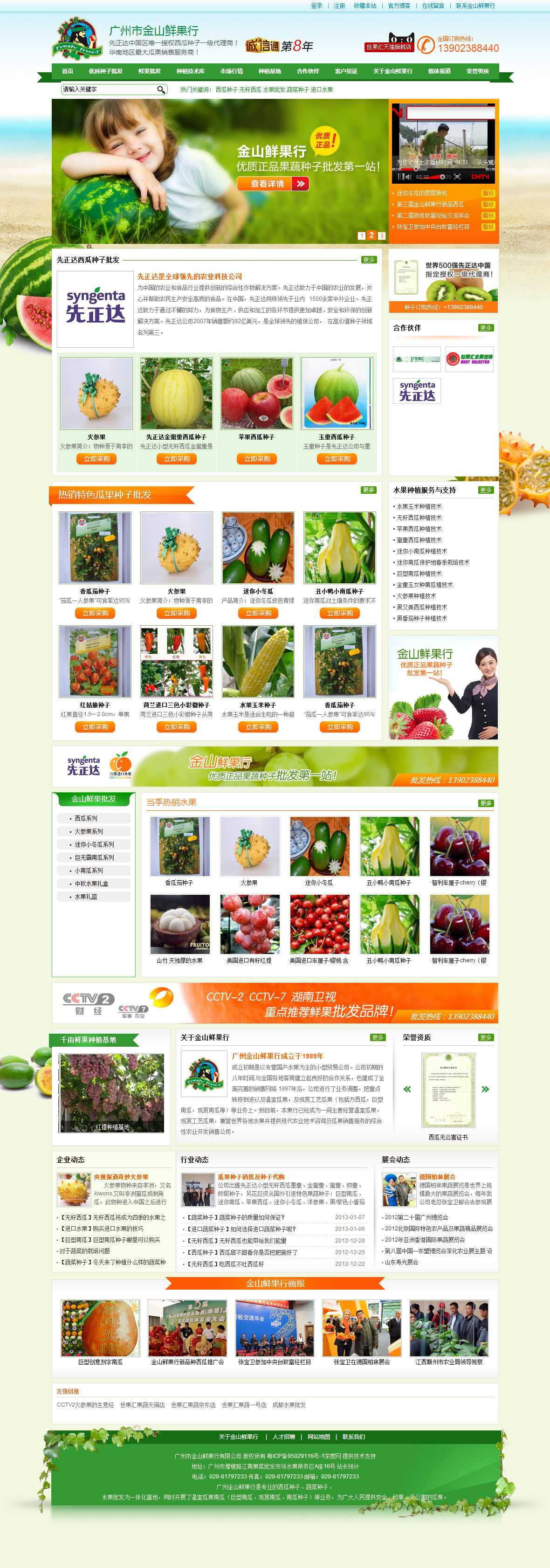Show next honor certificate with right arrow
The height and width of the screenshot is (1568, 550).
(485, 1089)
